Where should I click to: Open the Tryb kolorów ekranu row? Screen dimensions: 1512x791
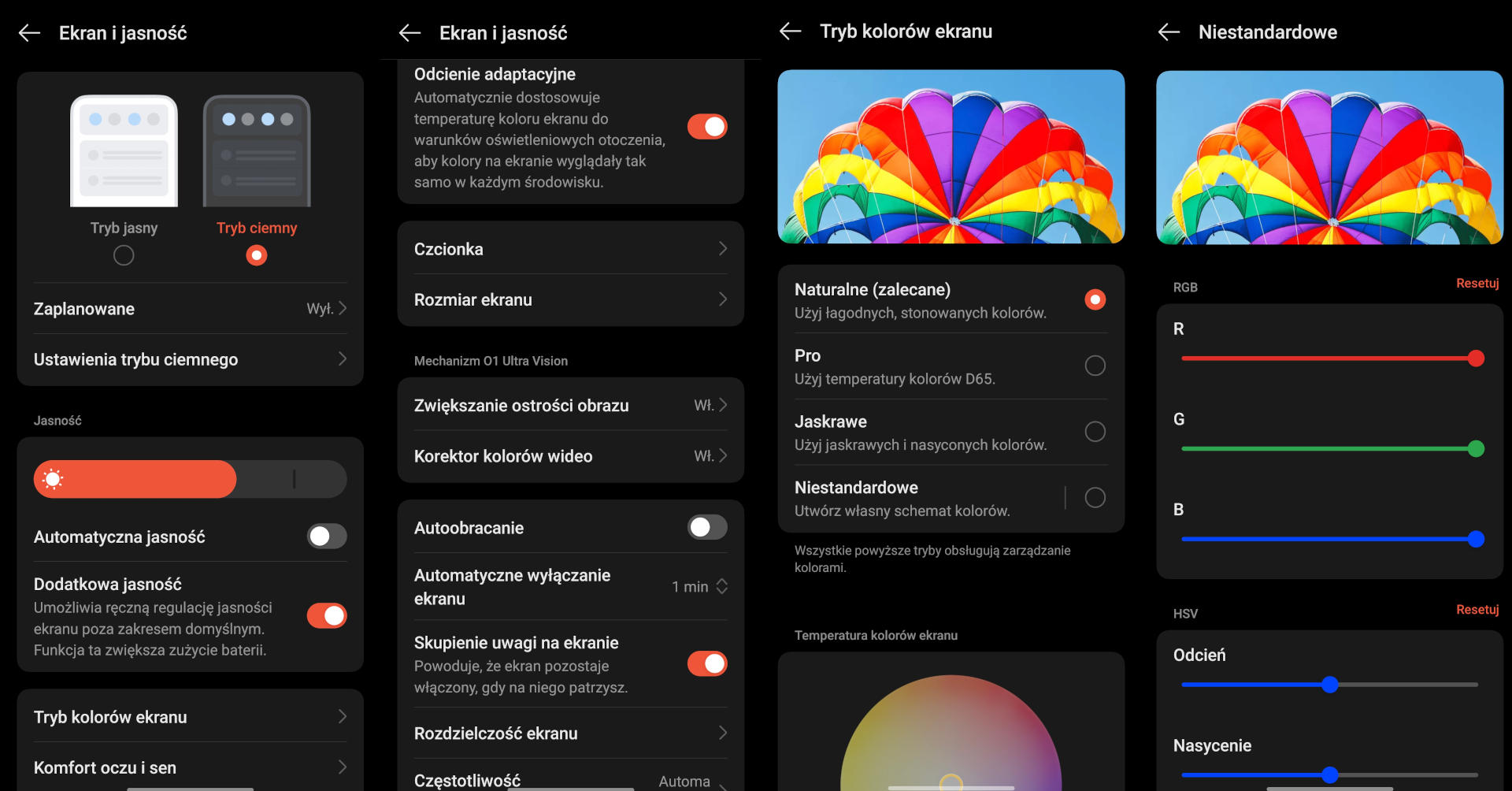coord(190,717)
